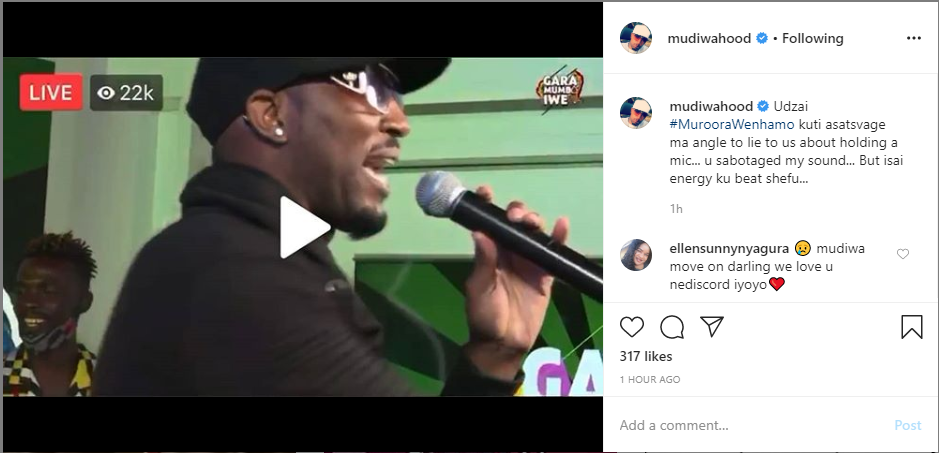Tap the comment bubble icon

pyautogui.click(x=672, y=327)
